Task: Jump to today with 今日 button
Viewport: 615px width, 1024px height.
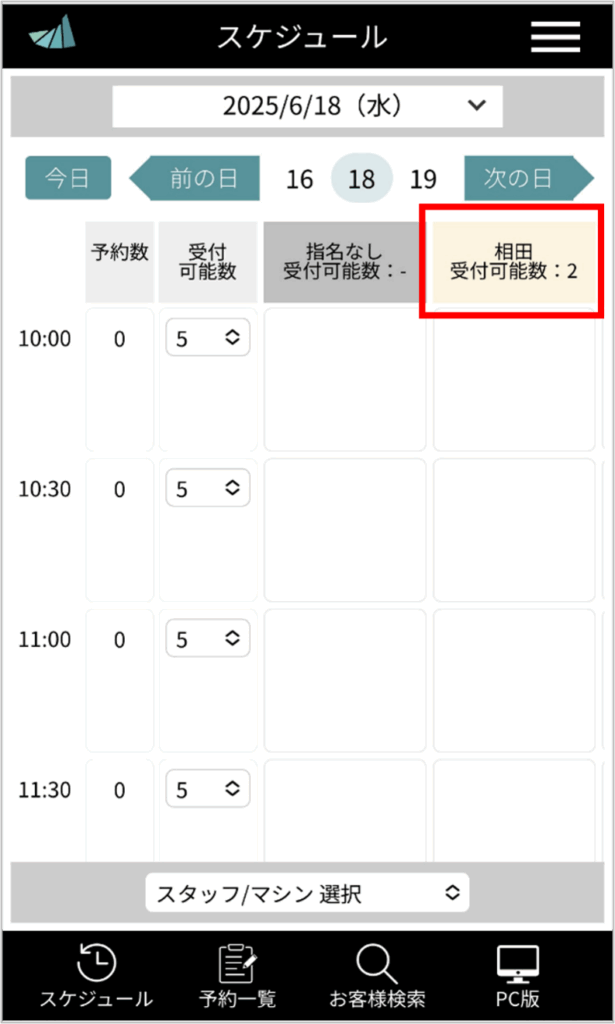Action: coord(68,178)
